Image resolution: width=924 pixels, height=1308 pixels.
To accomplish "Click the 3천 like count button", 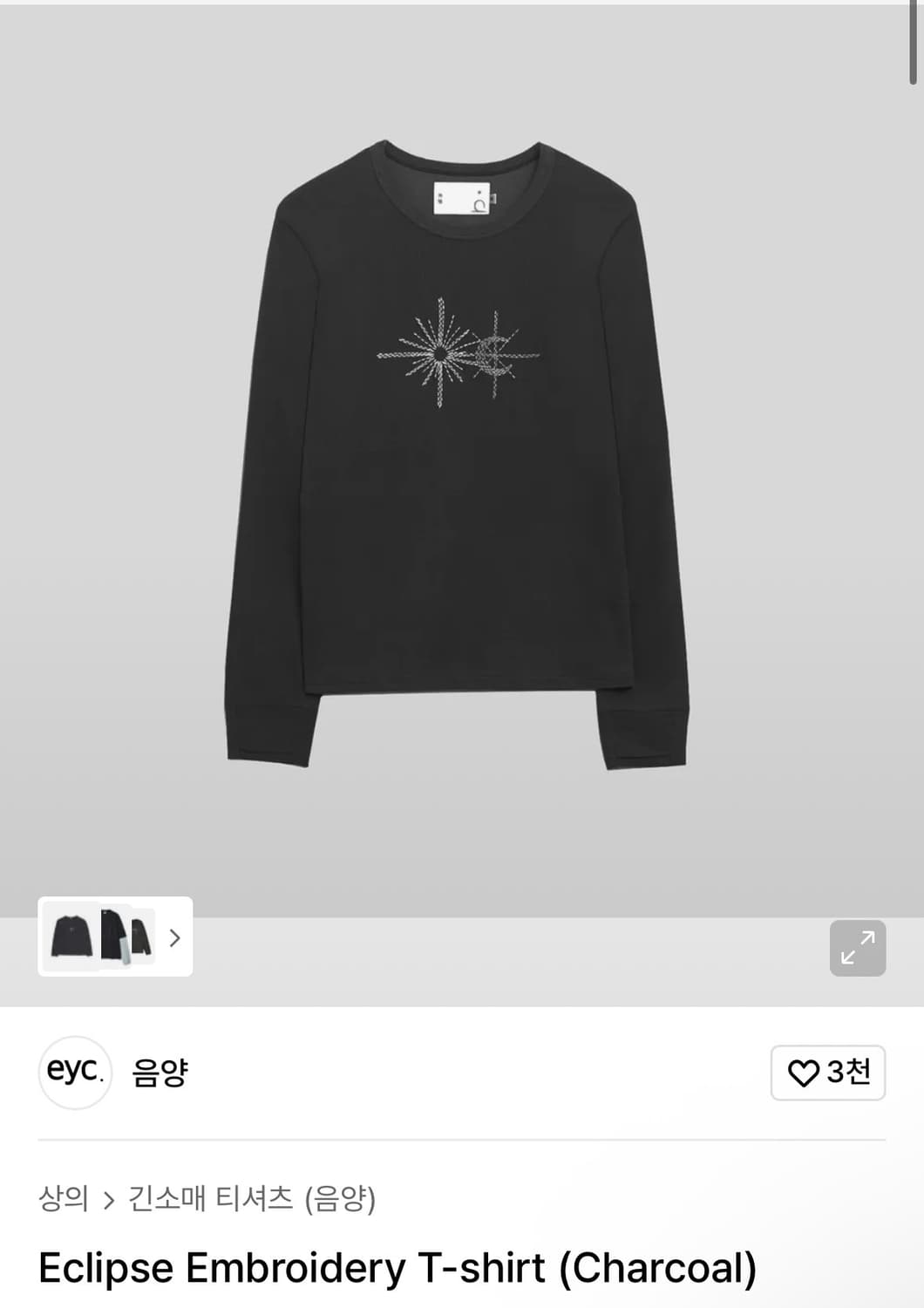I will [x=828, y=1073].
